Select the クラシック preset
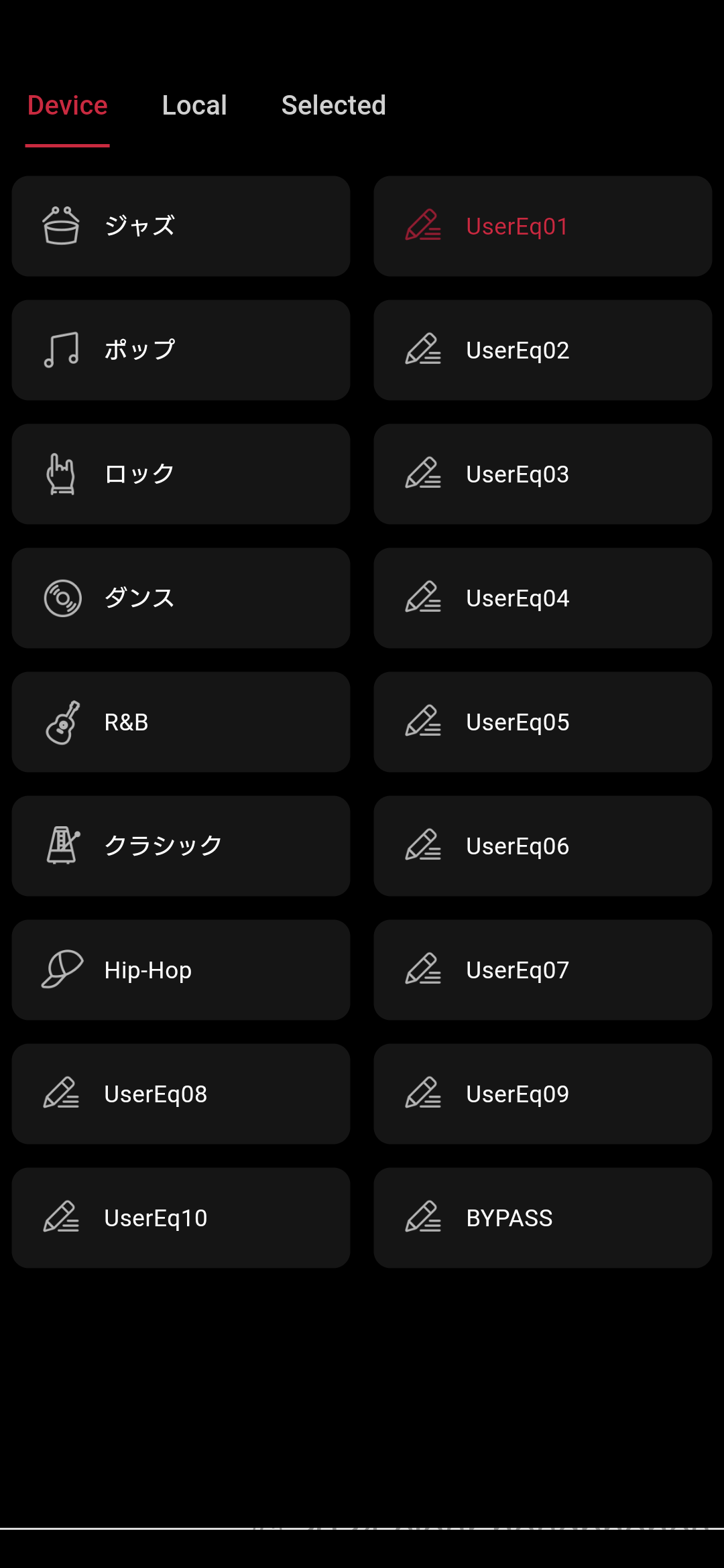 (180, 846)
